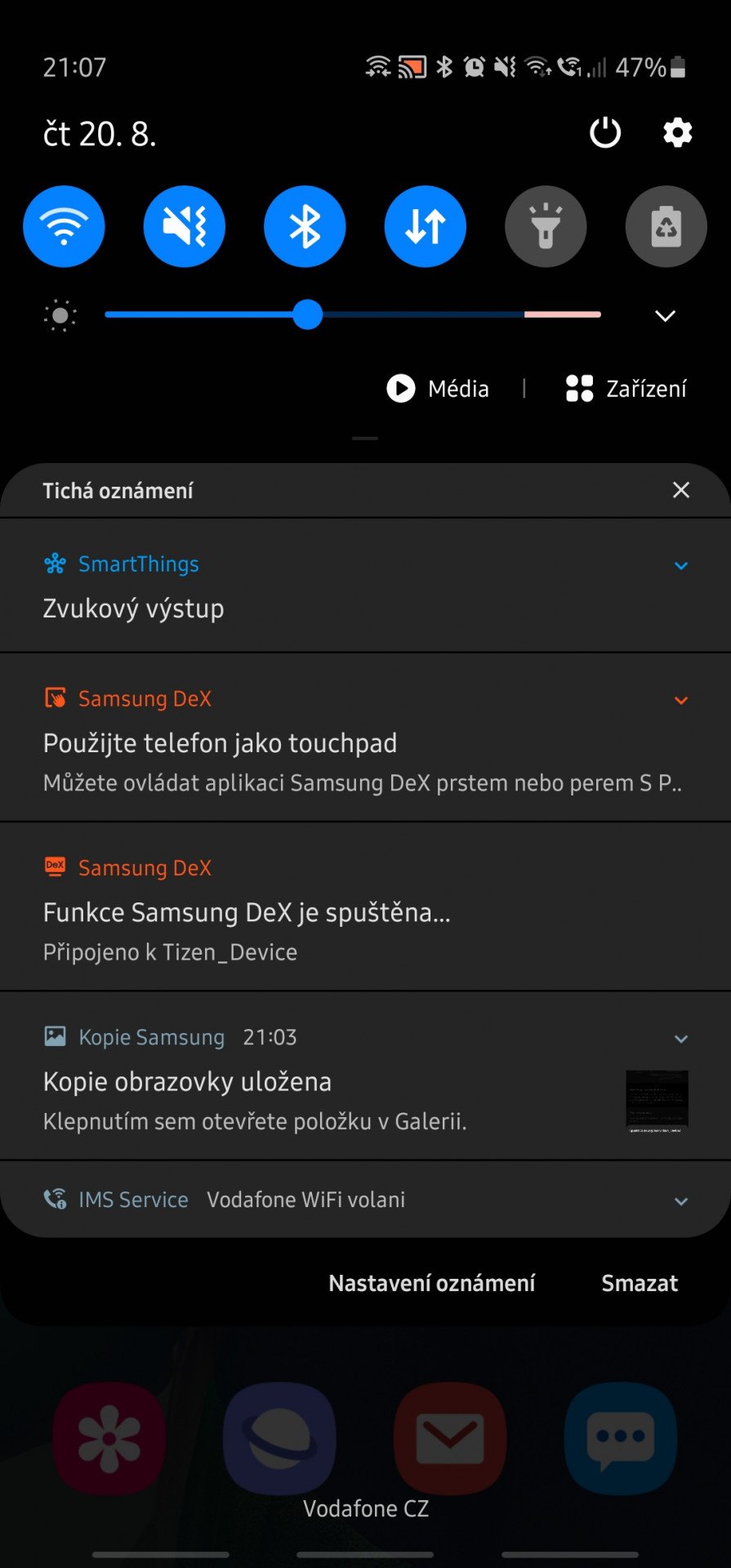
Task: Toggle the mobile data tile
Action: tap(426, 226)
